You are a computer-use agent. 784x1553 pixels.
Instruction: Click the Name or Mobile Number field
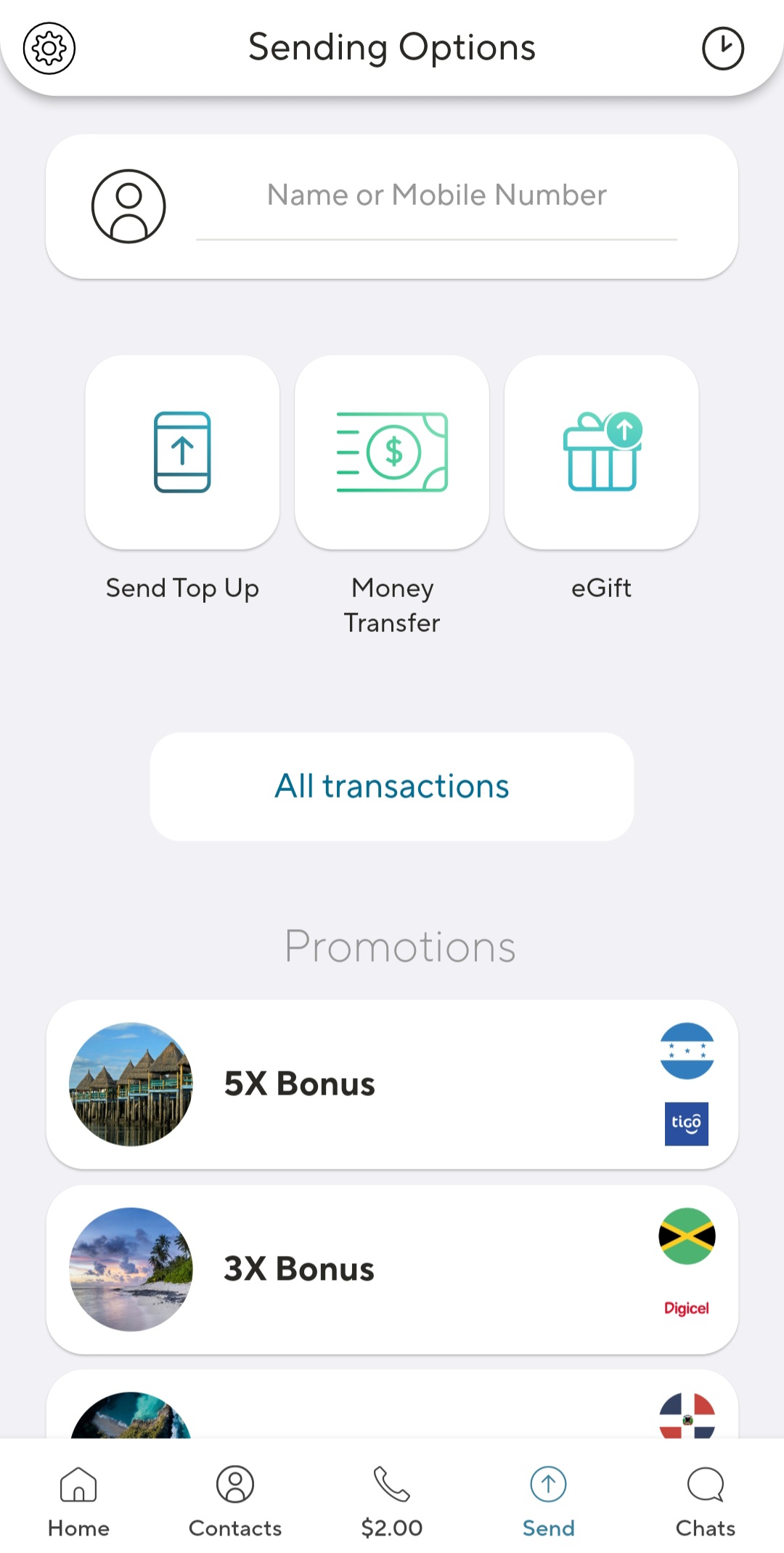click(436, 195)
